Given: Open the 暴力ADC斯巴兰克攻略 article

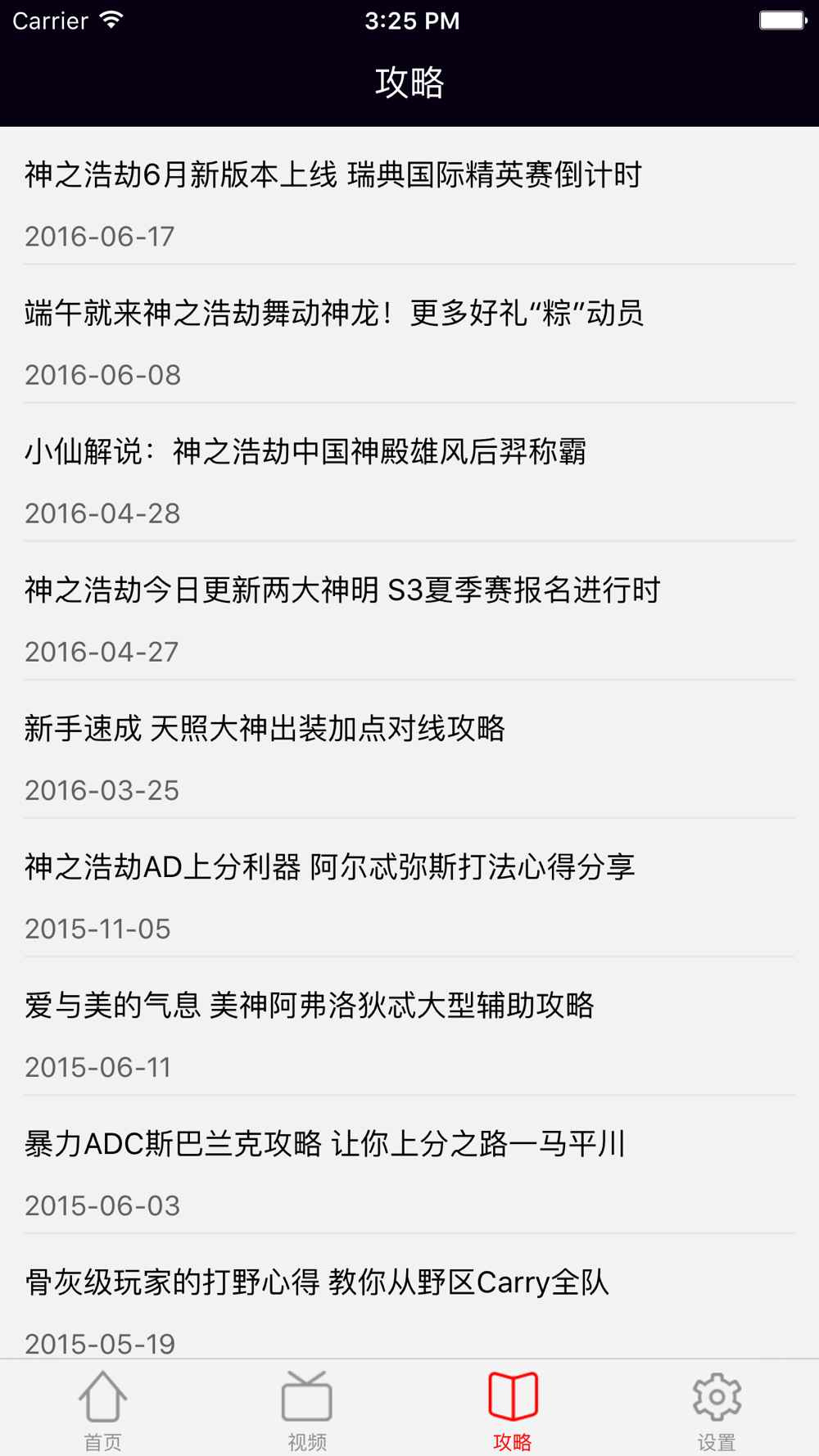Looking at the screenshot, I should pyautogui.click(x=409, y=1164).
